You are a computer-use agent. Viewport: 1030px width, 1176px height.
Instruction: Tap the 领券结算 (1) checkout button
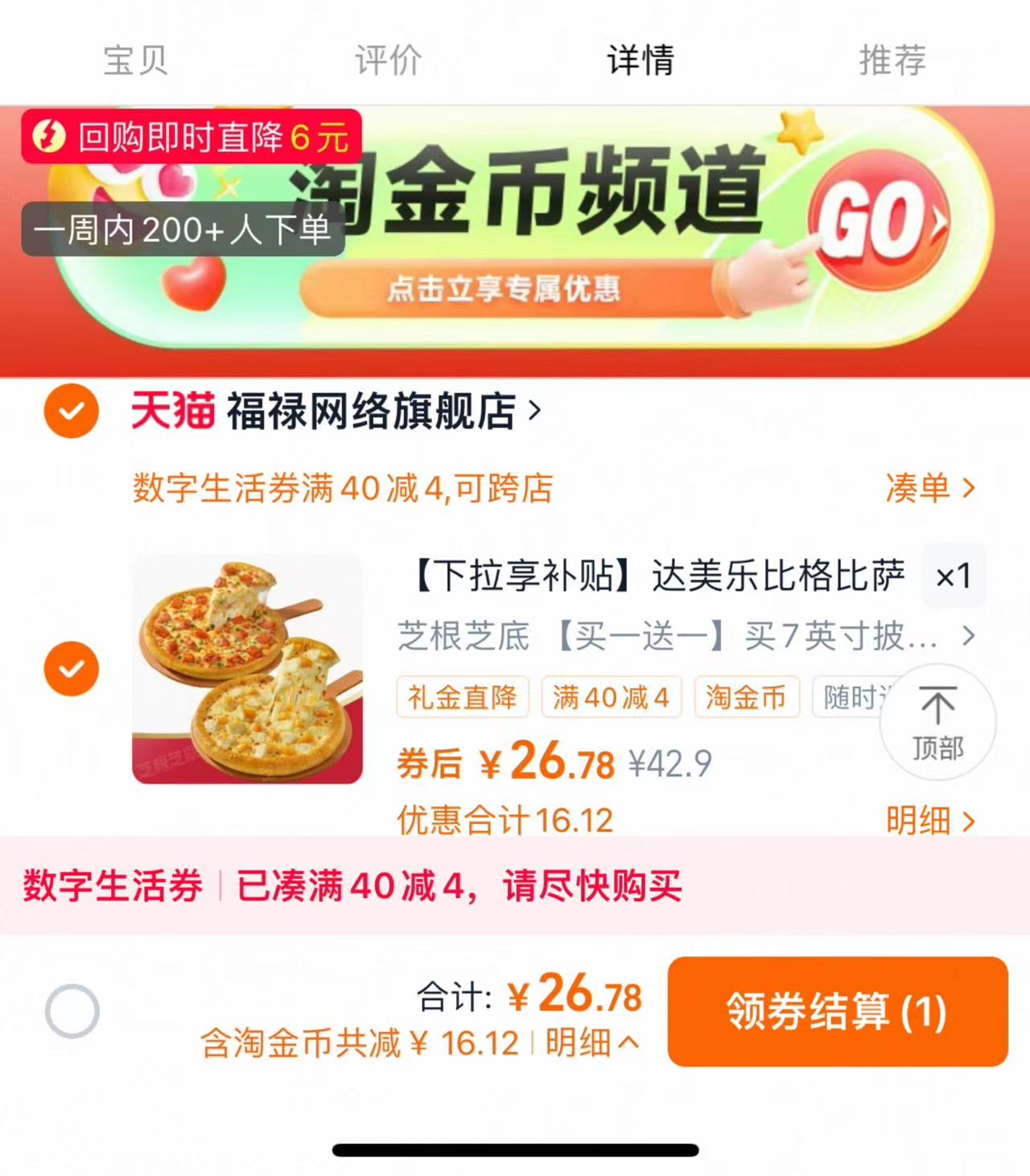click(837, 1012)
